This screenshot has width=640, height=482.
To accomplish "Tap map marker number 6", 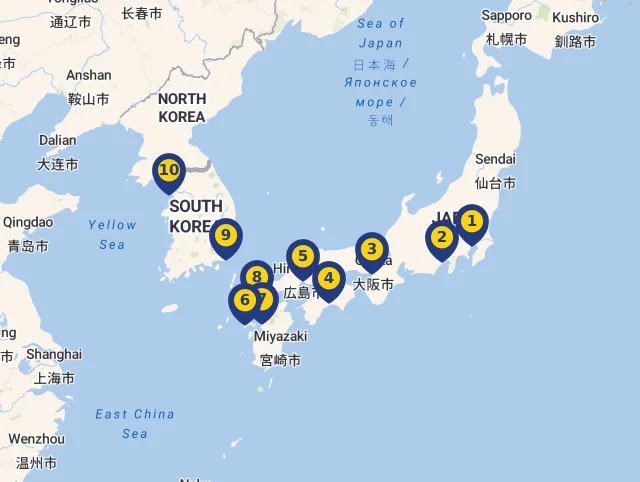I will click(x=242, y=300).
